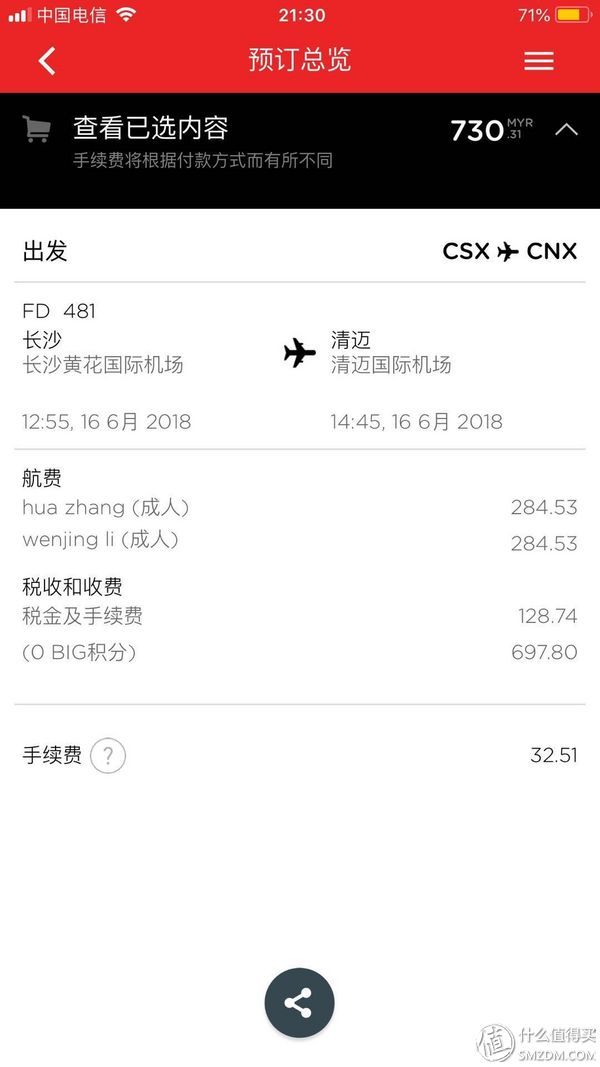Go back from the booking overview

click(x=47, y=61)
